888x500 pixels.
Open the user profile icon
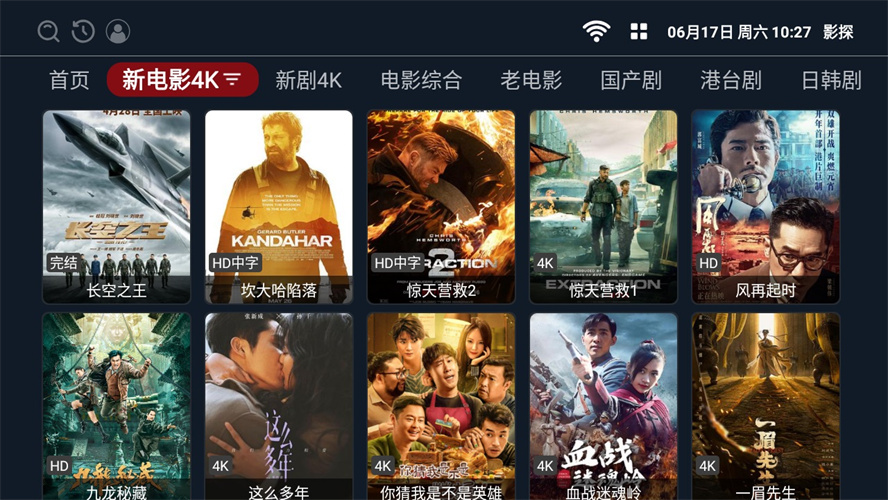point(118,32)
